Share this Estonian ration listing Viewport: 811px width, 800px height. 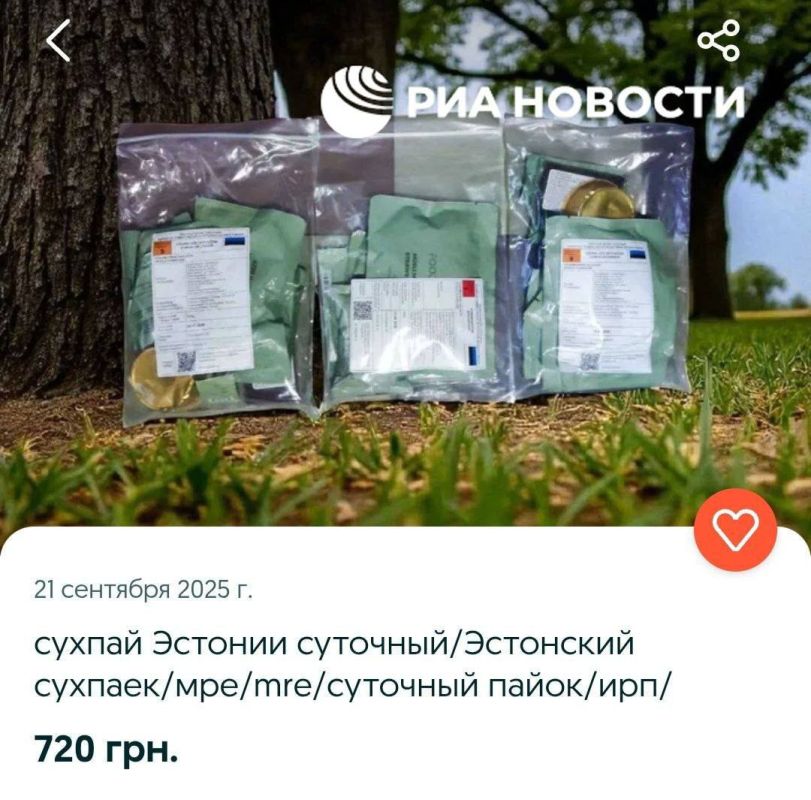(718, 40)
